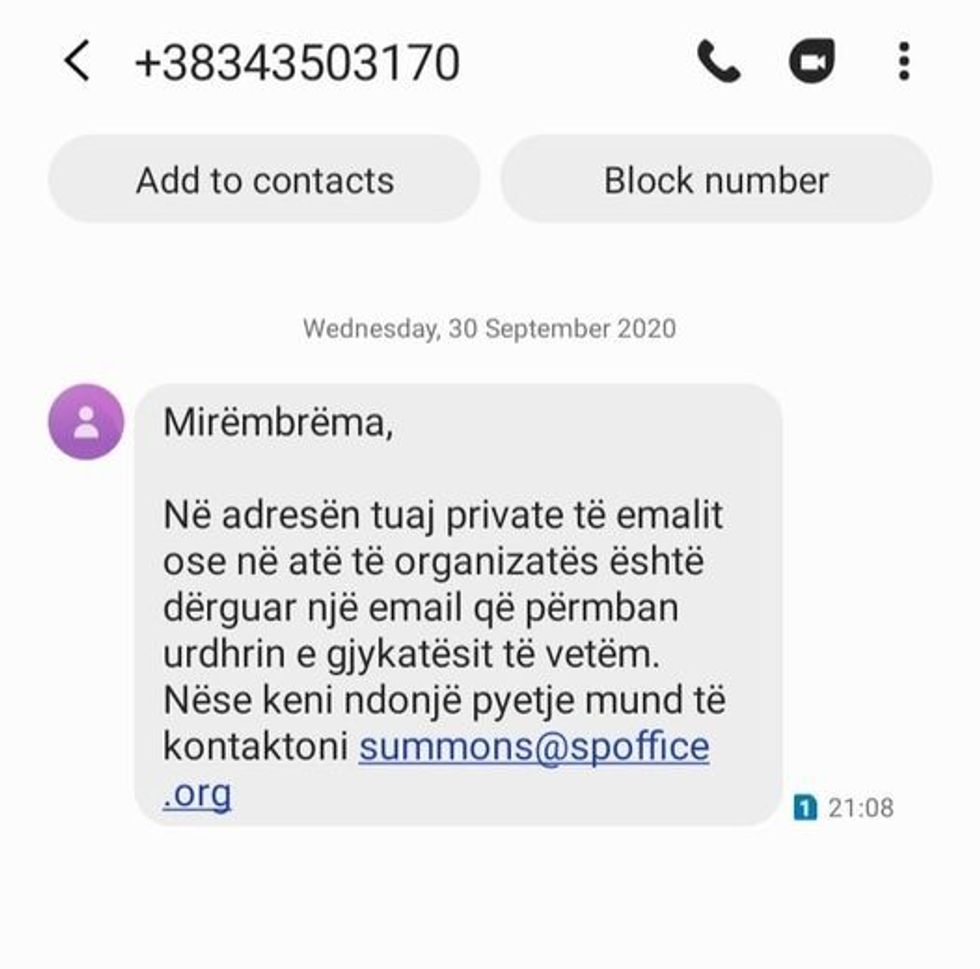Viewport: 980px width, 969px height.
Task: Tap Add to contacts
Action: 264,180
